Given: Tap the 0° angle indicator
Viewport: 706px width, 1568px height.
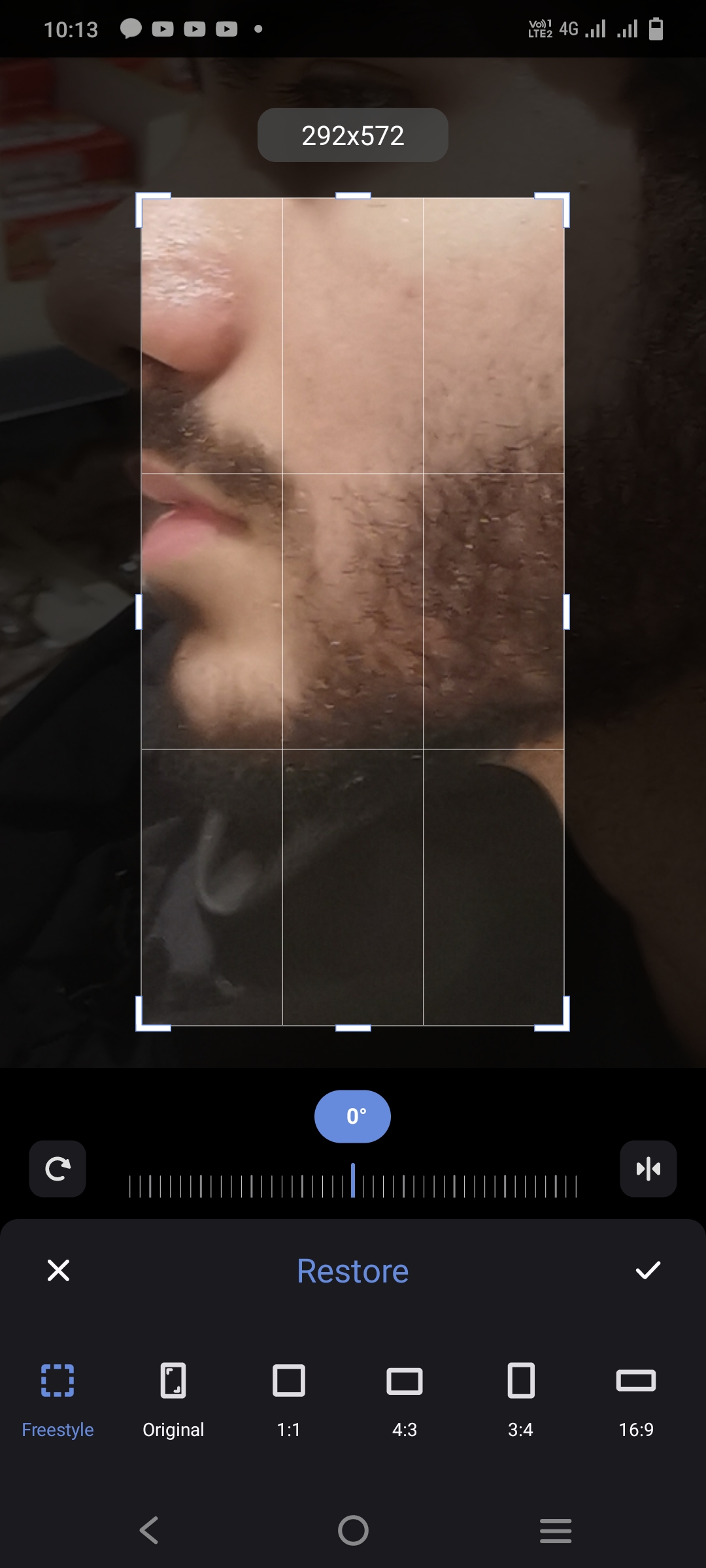Looking at the screenshot, I should click(352, 1116).
